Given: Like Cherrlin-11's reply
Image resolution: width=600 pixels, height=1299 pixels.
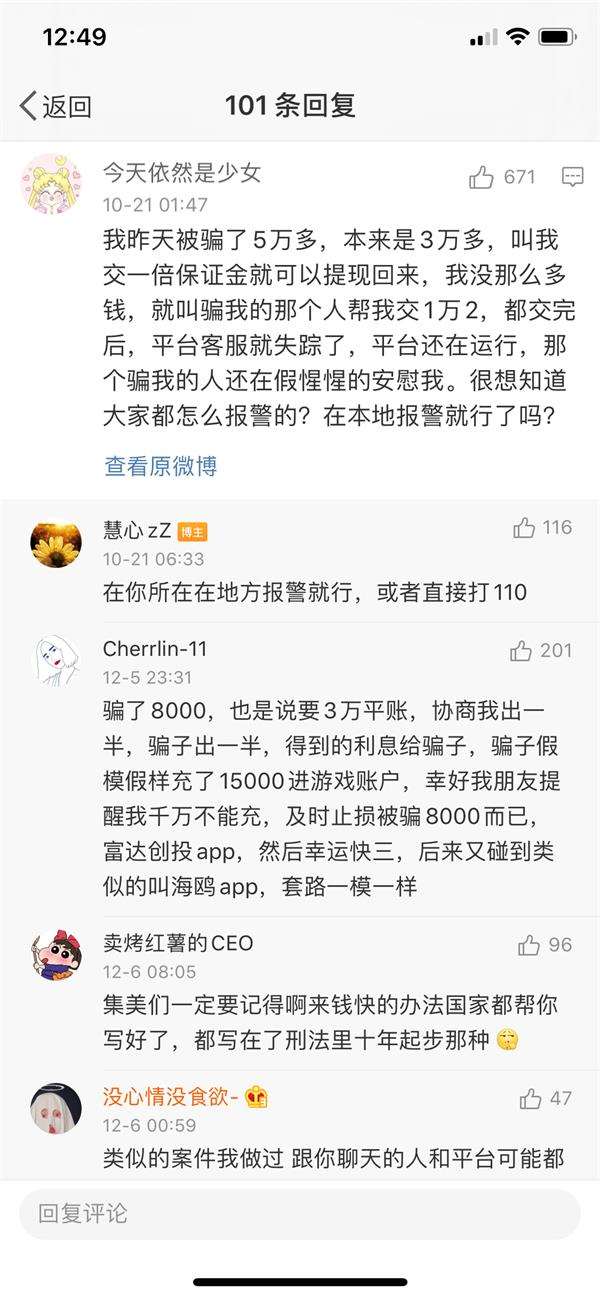Looking at the screenshot, I should tap(521, 651).
